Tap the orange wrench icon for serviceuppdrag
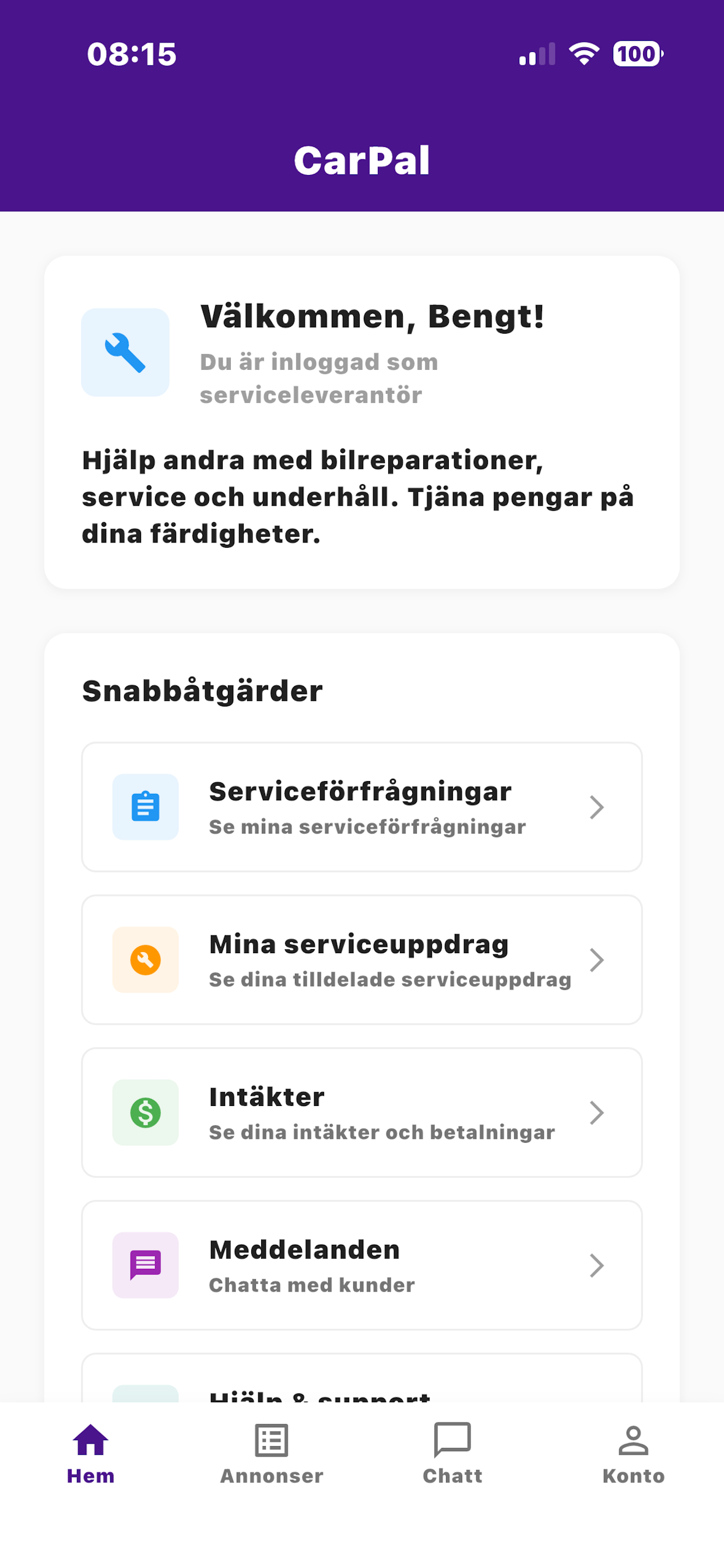The height and width of the screenshot is (1568, 724). click(145, 960)
